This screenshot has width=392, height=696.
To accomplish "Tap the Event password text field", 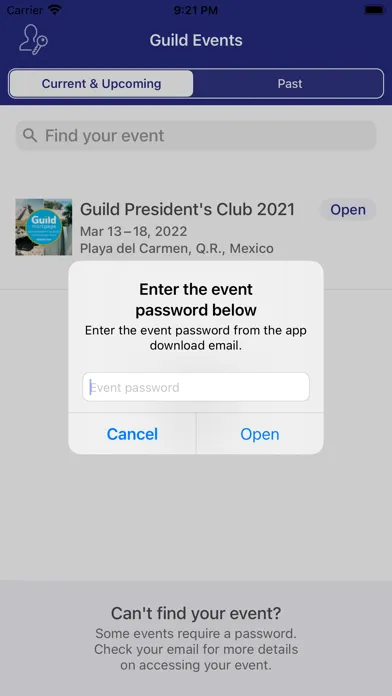I will [x=196, y=387].
